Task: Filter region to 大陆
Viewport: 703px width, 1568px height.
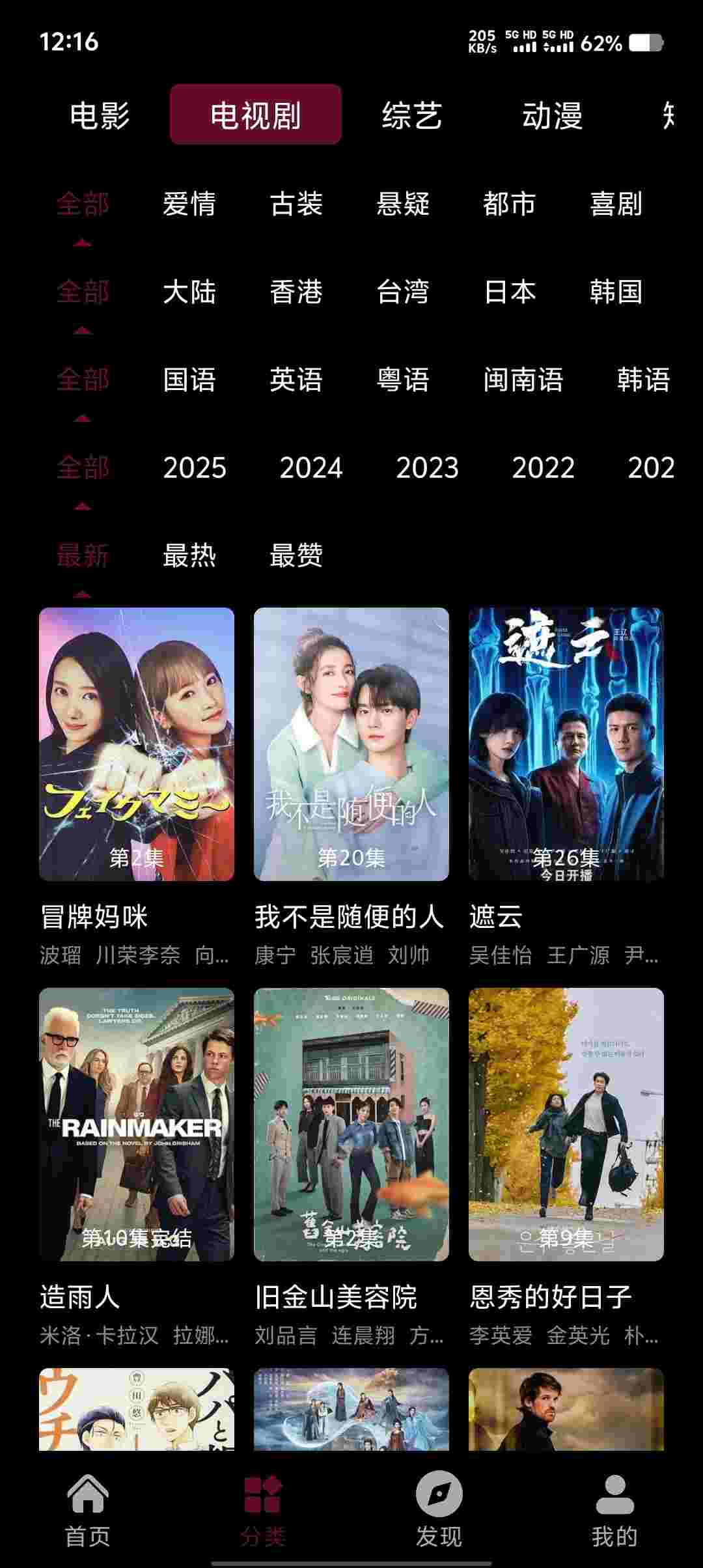Action: coord(189,292)
